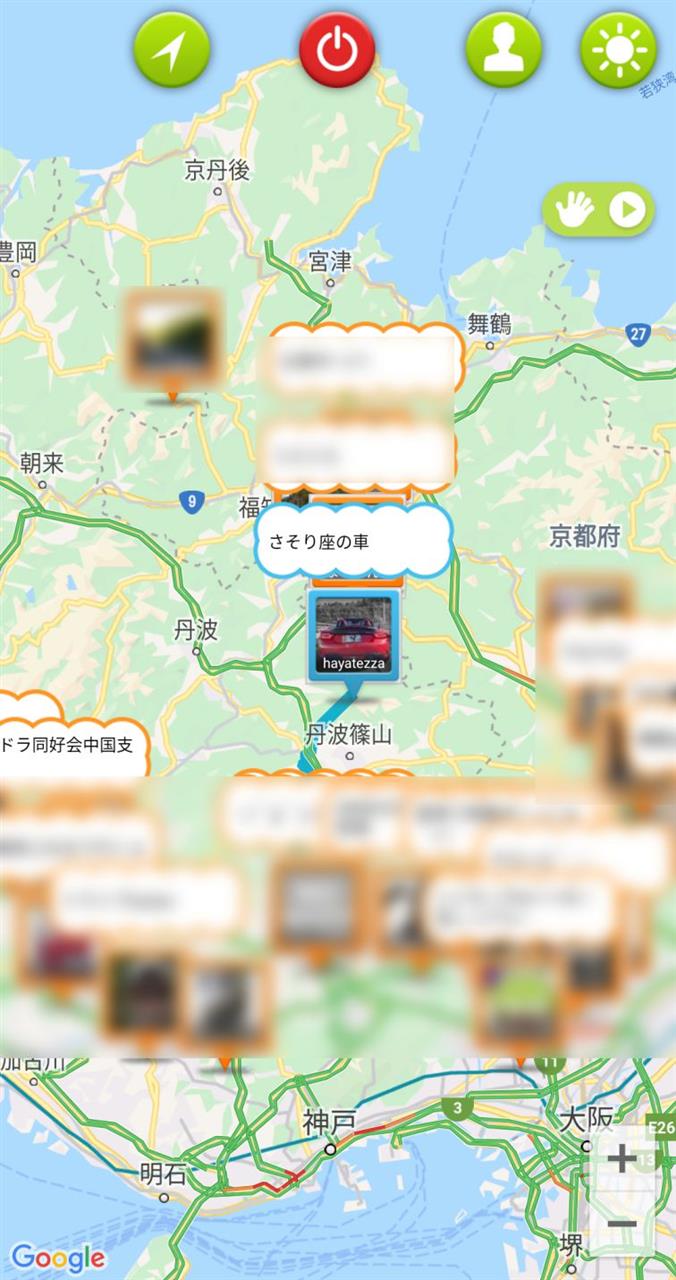Tap the hand wave play toggle
This screenshot has width=676, height=1280.
(x=598, y=210)
